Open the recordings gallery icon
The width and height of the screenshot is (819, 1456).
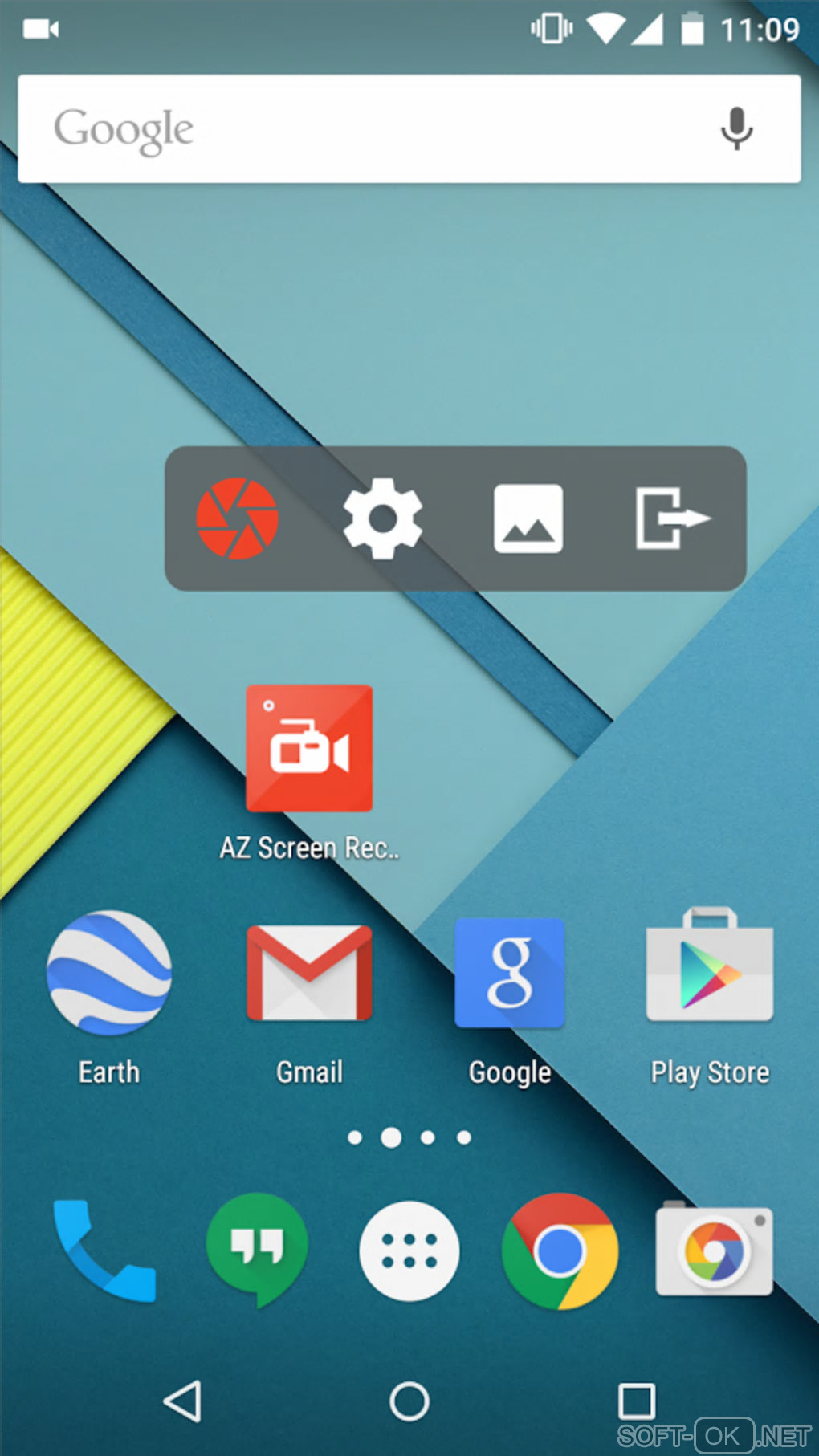pos(528,519)
